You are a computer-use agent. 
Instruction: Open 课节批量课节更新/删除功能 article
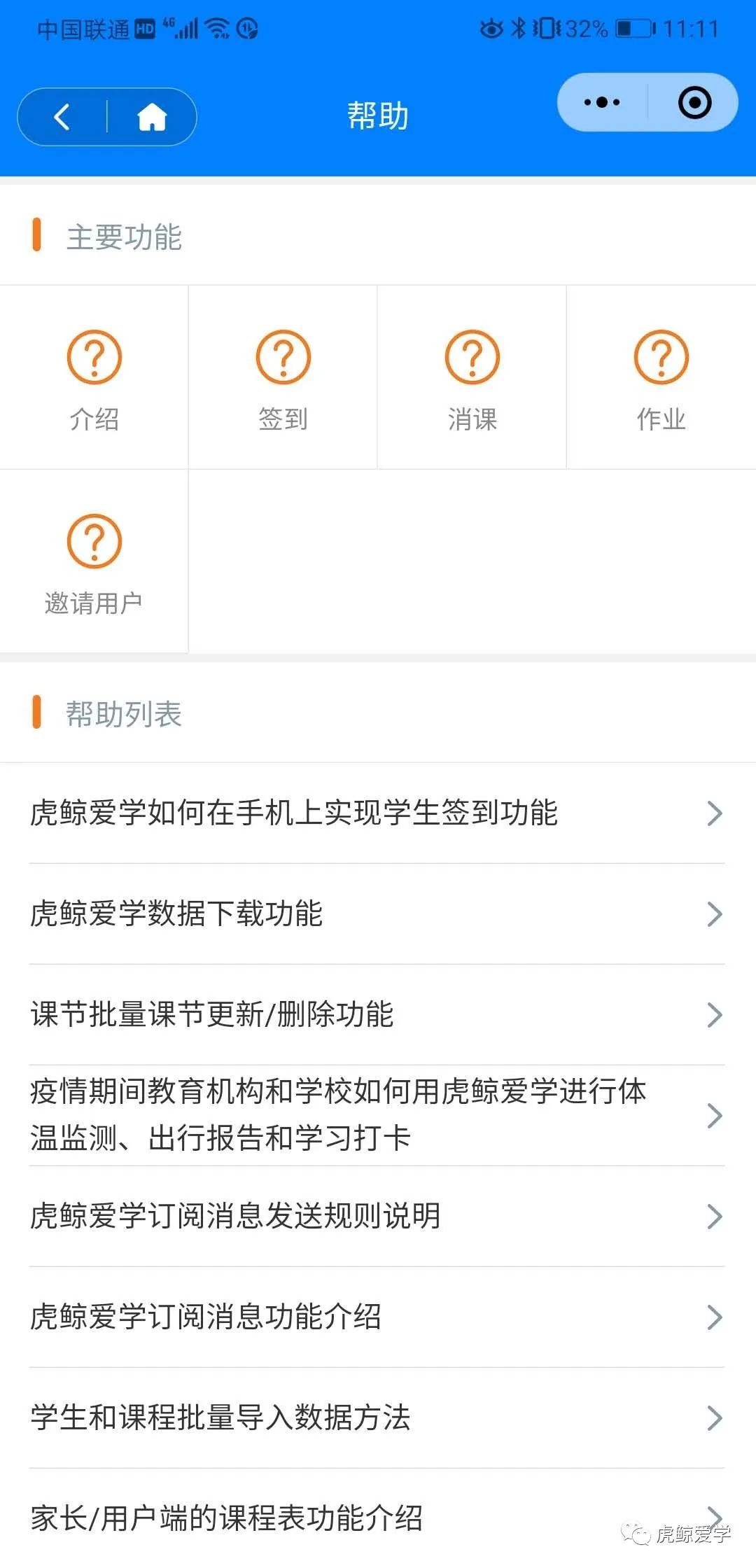[x=377, y=1015]
